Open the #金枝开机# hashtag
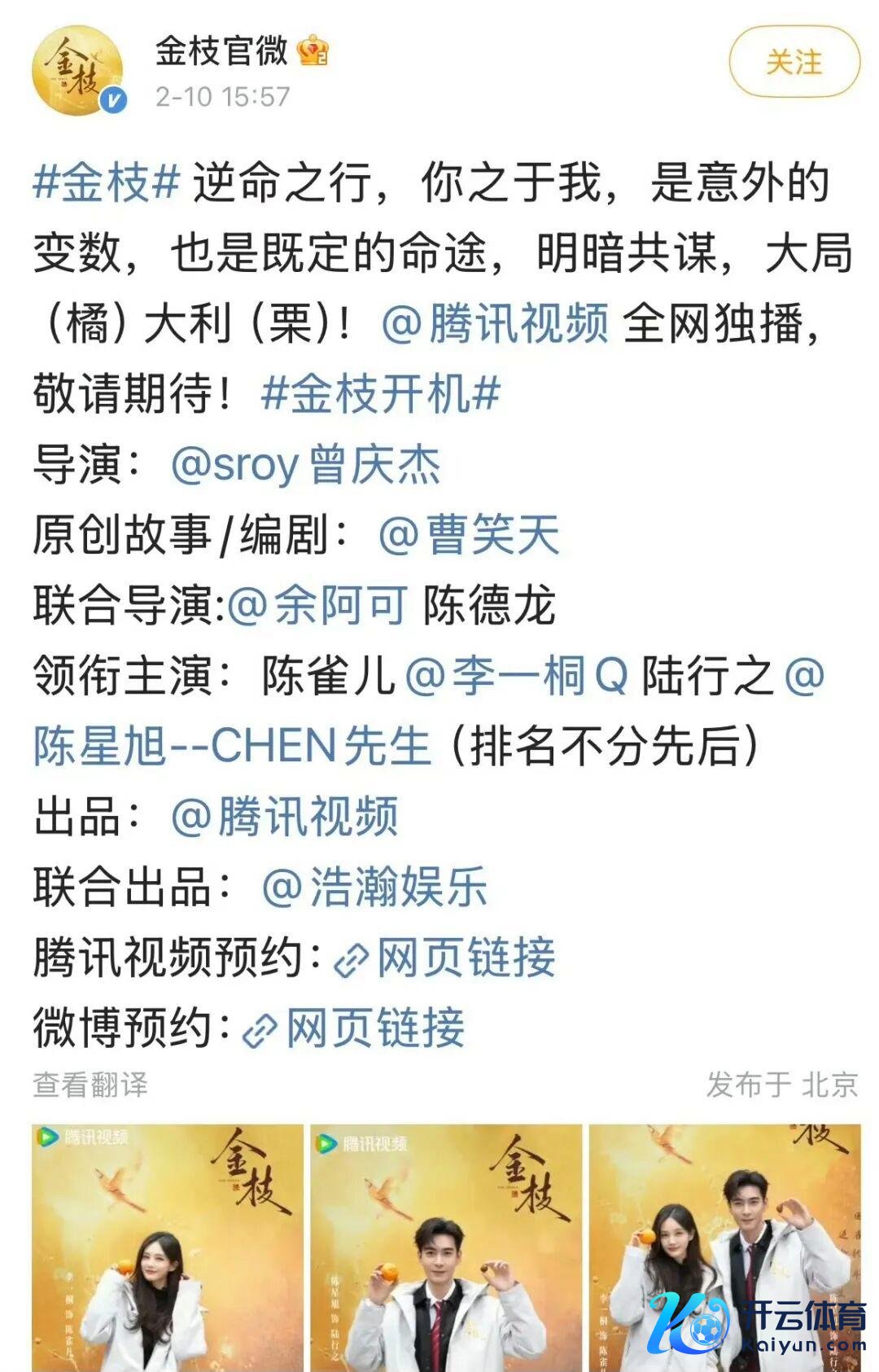The image size is (879, 1372). (x=380, y=394)
